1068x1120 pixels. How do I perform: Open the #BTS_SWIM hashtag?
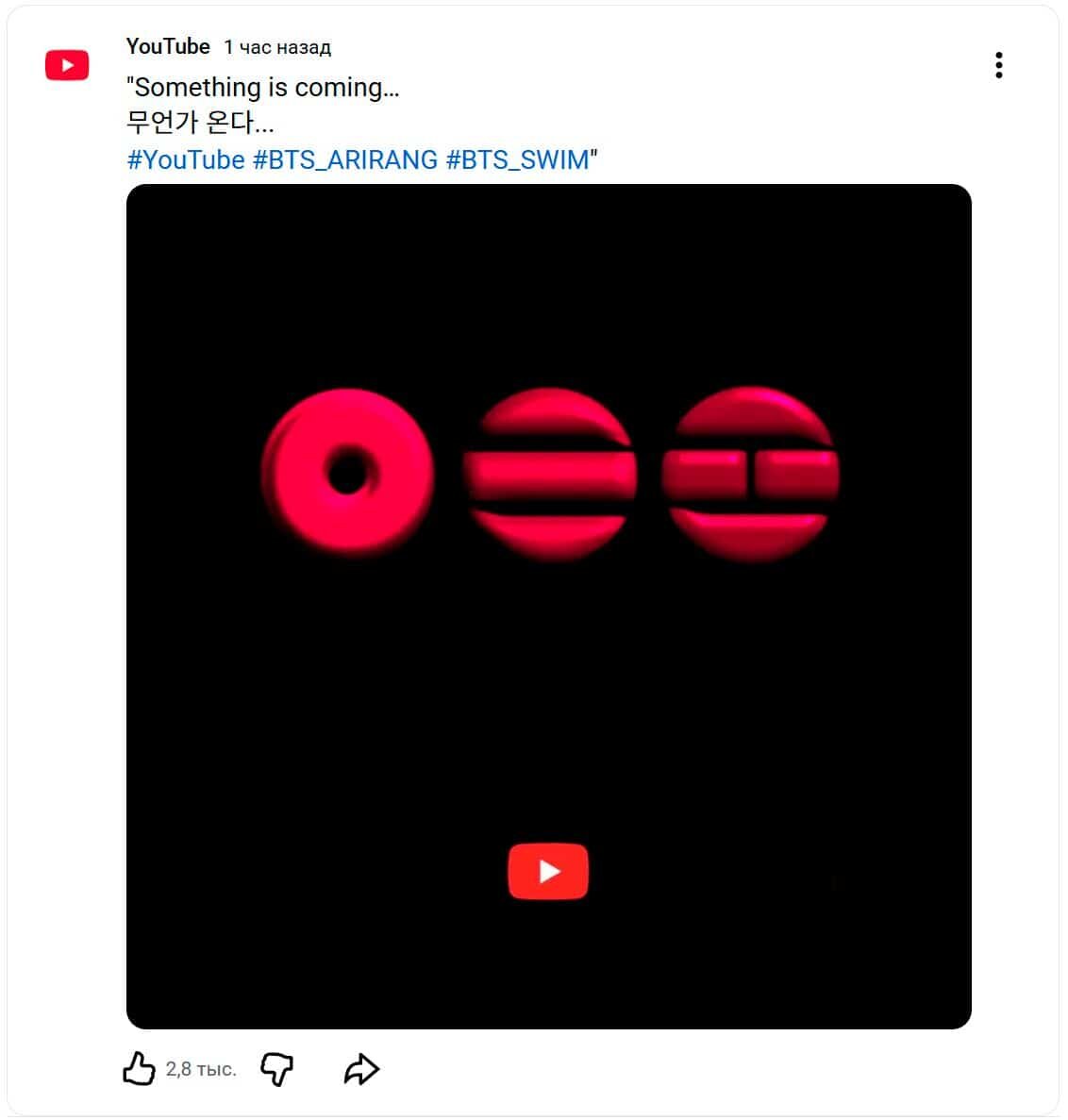[x=518, y=159]
